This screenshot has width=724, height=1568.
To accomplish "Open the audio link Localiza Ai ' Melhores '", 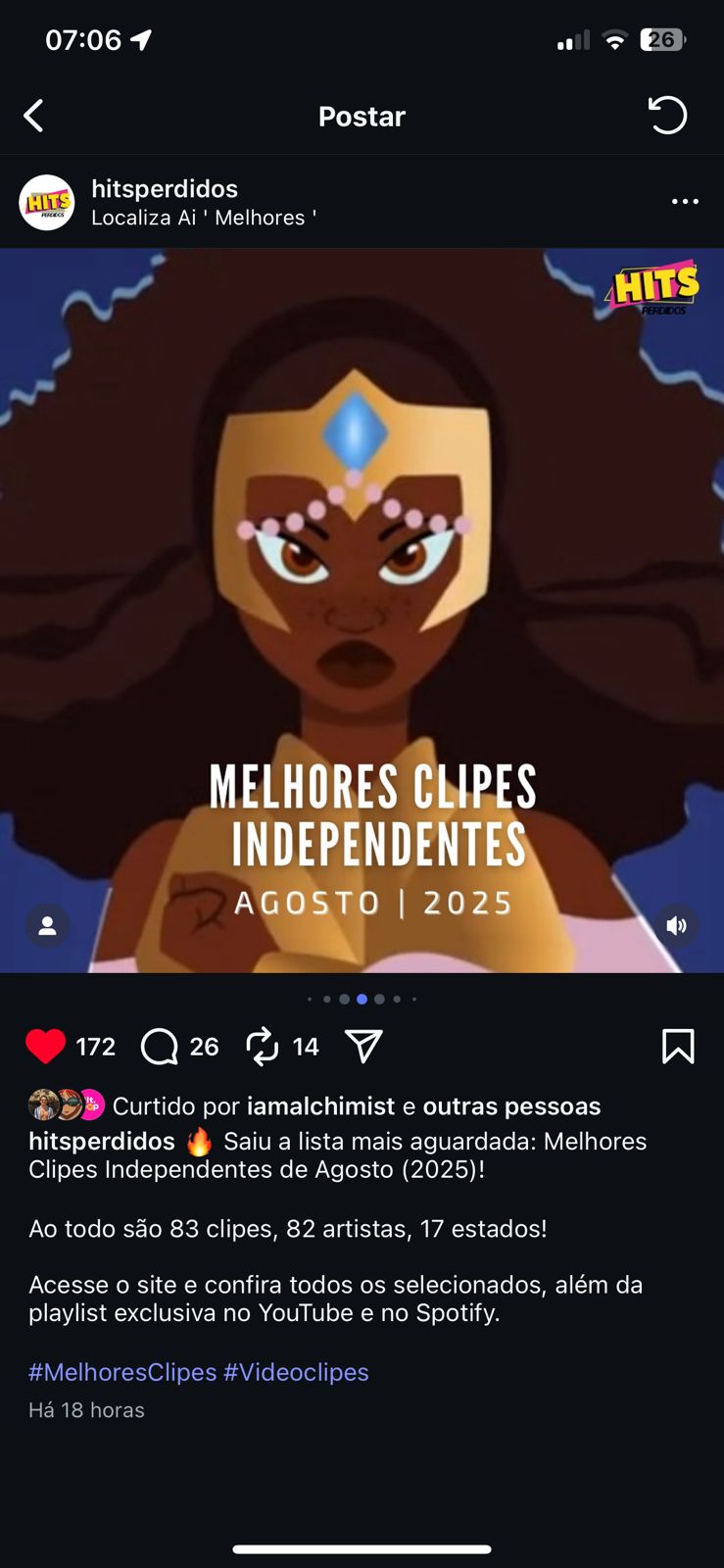I will tap(204, 218).
